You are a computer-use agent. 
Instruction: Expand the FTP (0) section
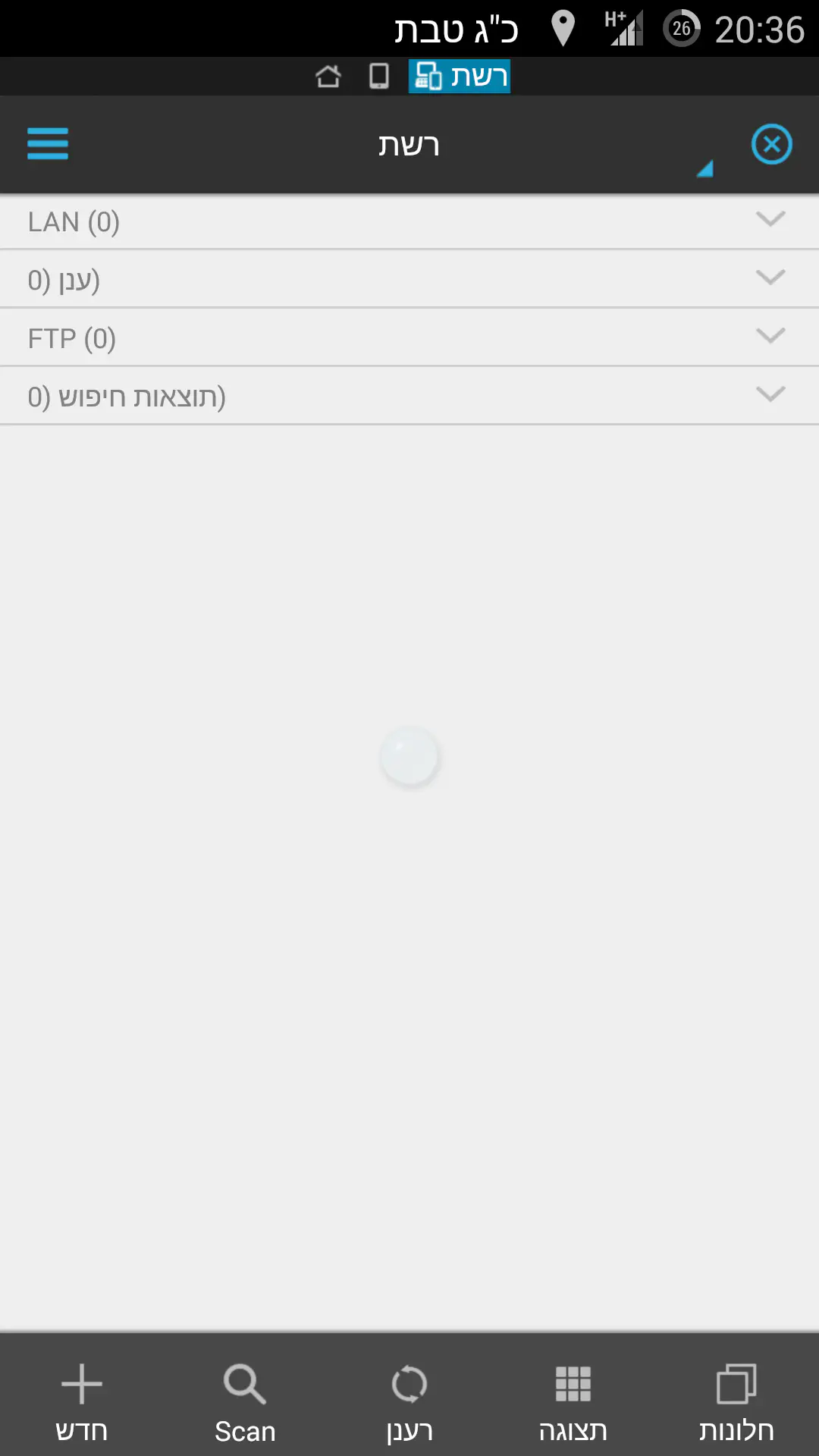point(409,338)
